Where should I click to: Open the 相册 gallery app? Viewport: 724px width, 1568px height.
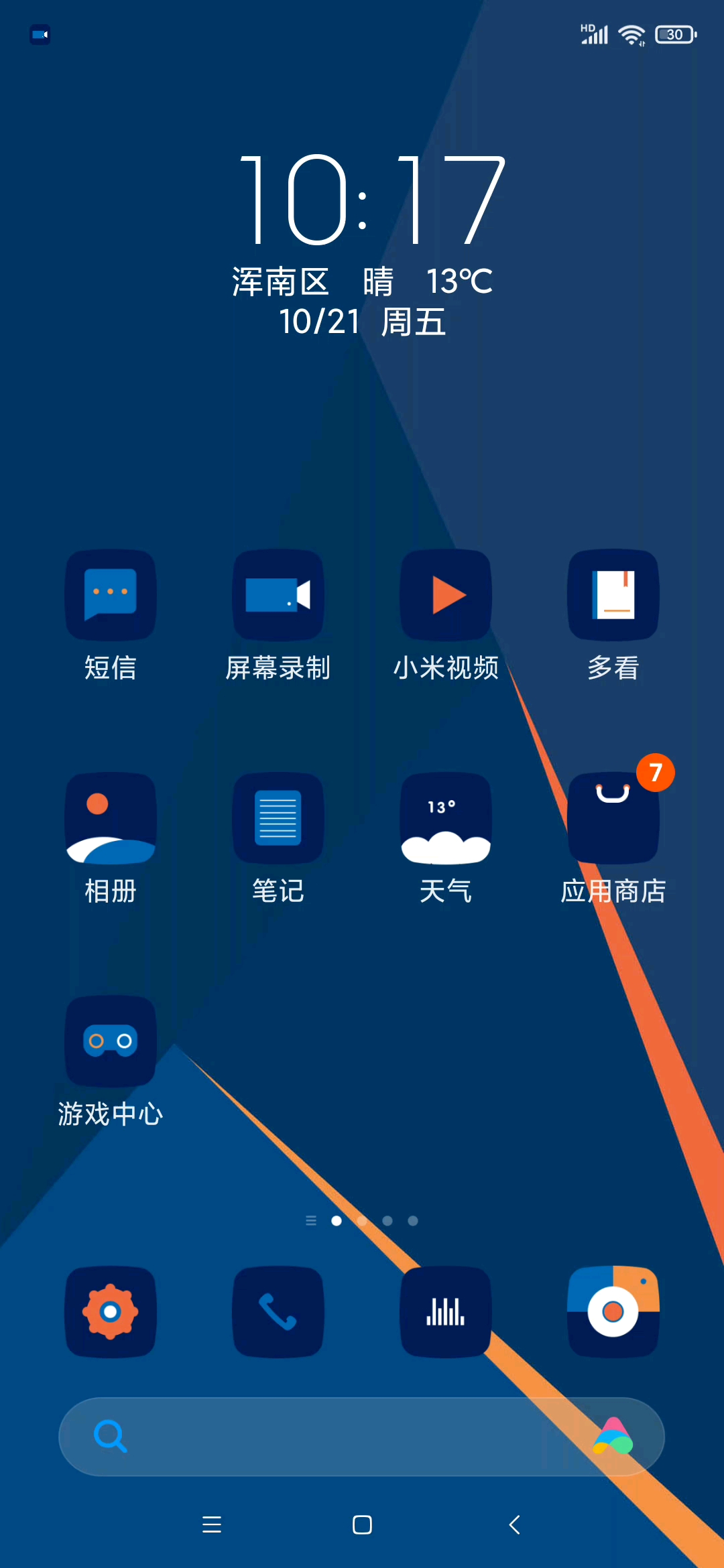(x=111, y=818)
